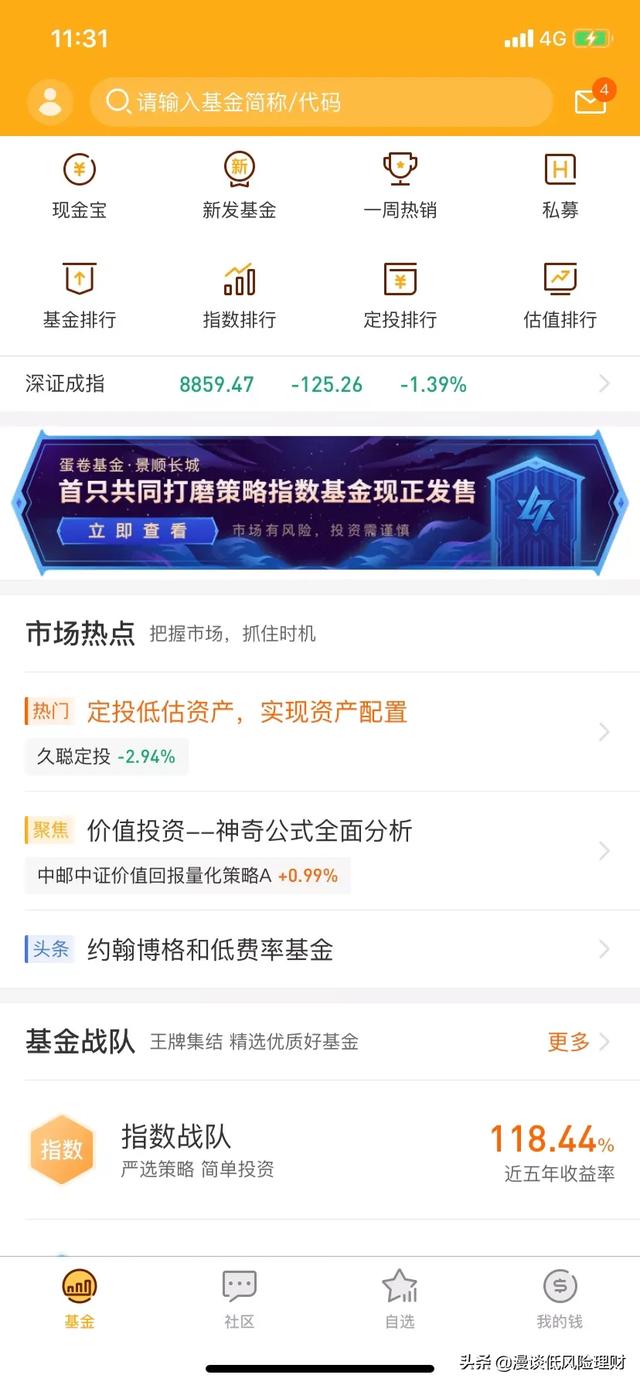Open 现金宝 shortcut
640x1385 pixels.
(x=79, y=187)
